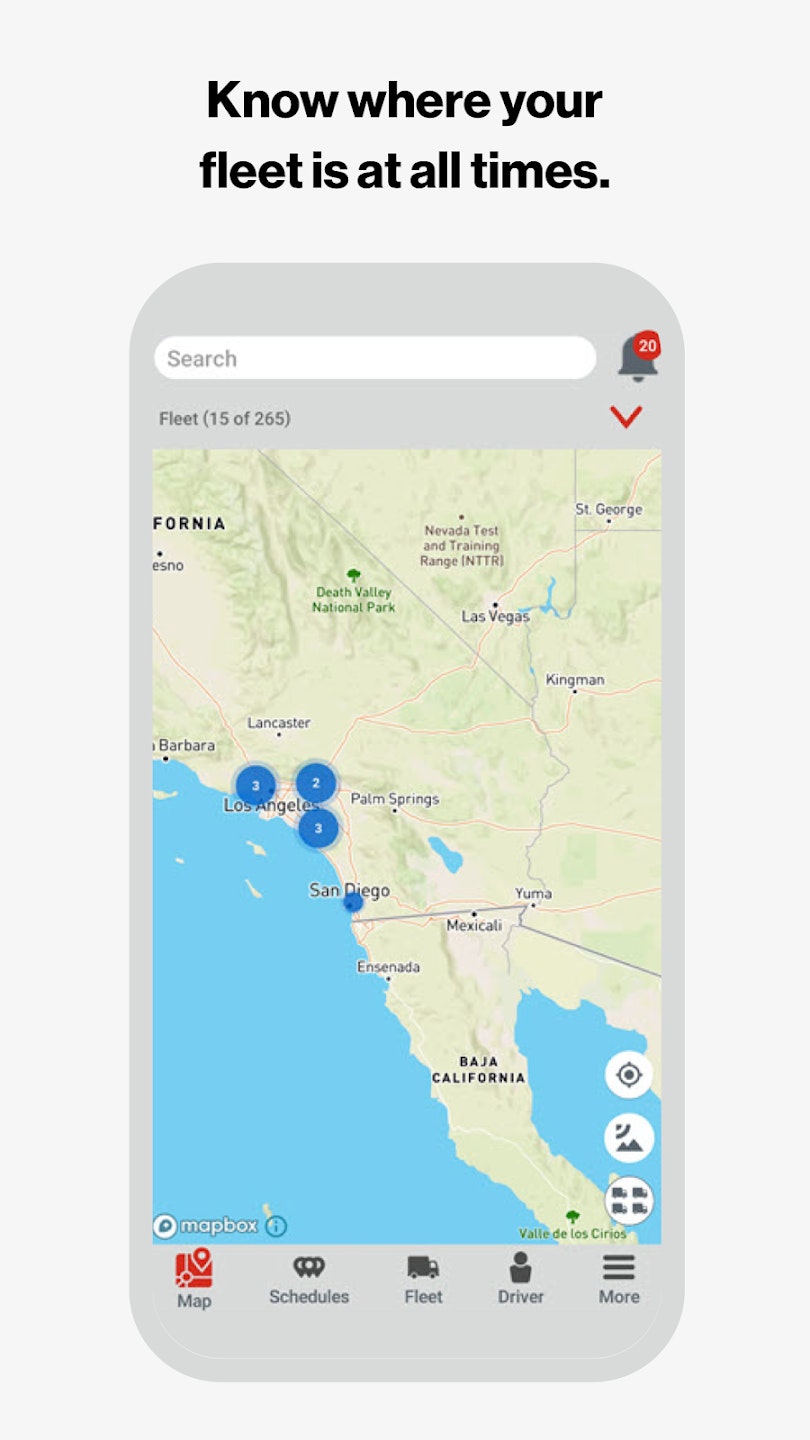Open the map terrain style switcher
Screen dimensions: 810x1440
(627, 1137)
